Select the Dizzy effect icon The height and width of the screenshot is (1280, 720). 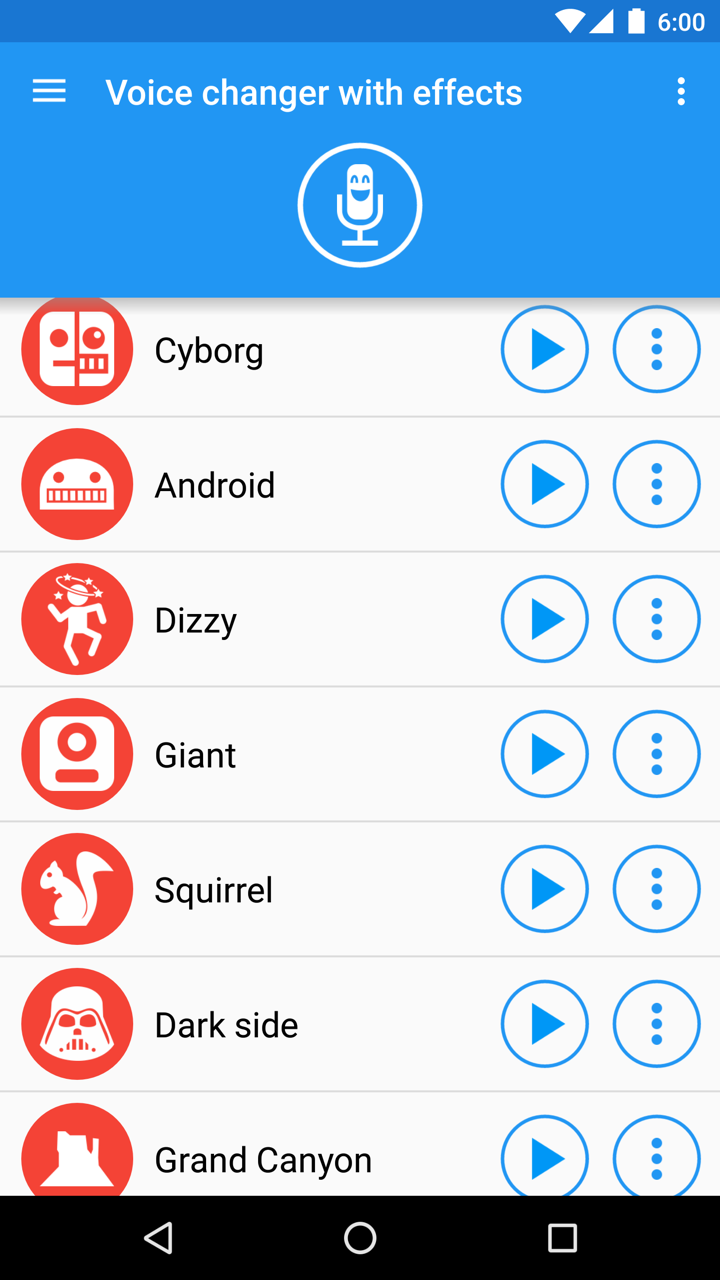coord(77,619)
